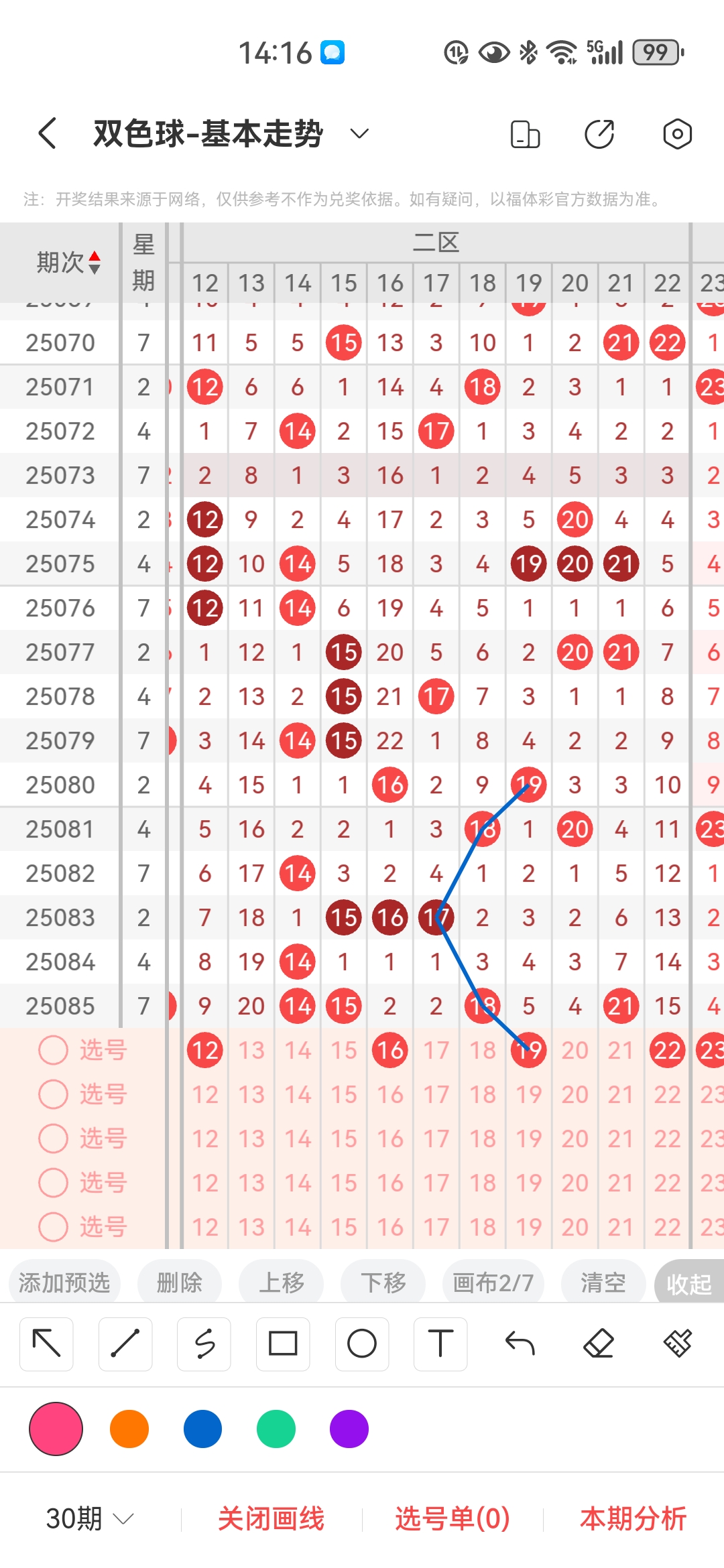This screenshot has width=724, height=1568.
Task: Select the eraser tool
Action: pyautogui.click(x=599, y=1344)
